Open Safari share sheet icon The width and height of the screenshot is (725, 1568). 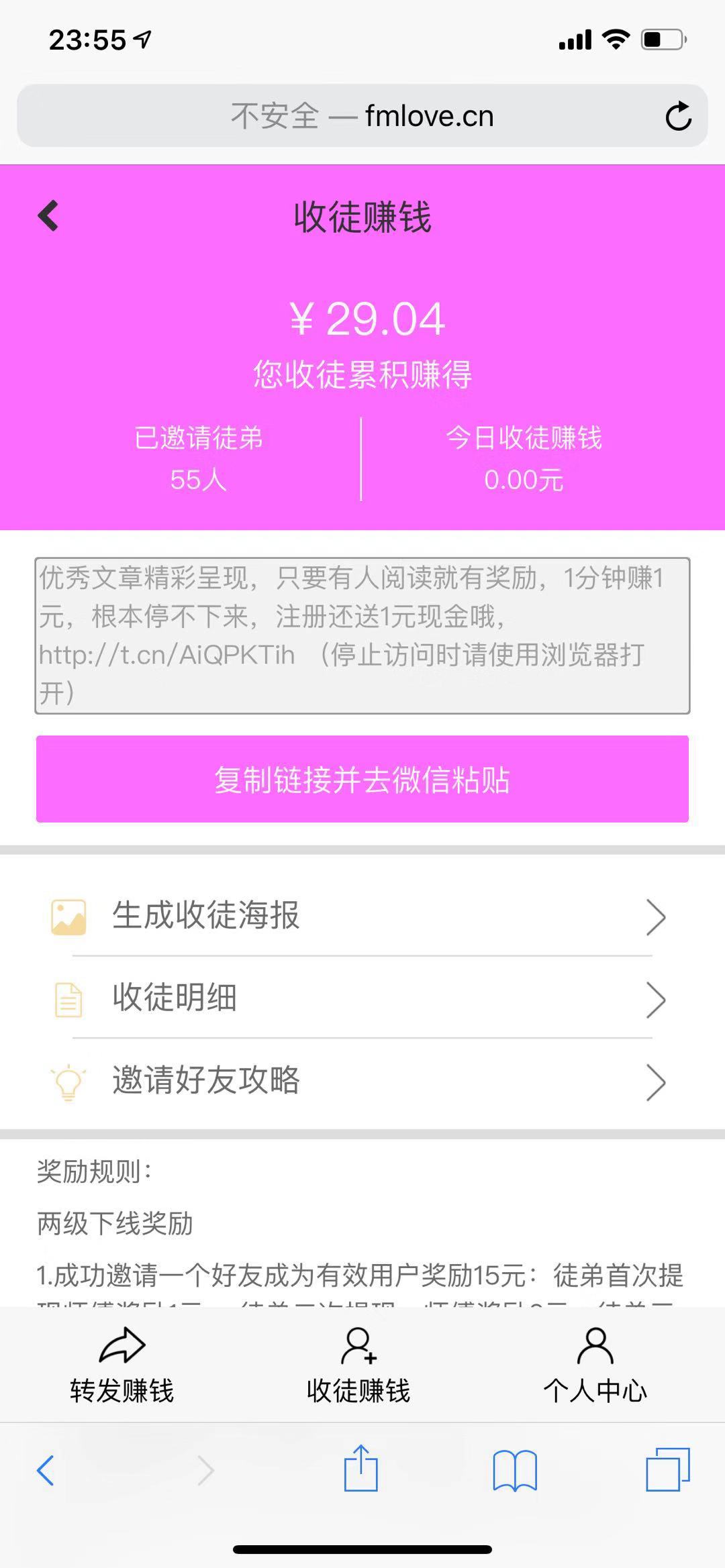pos(361,1469)
